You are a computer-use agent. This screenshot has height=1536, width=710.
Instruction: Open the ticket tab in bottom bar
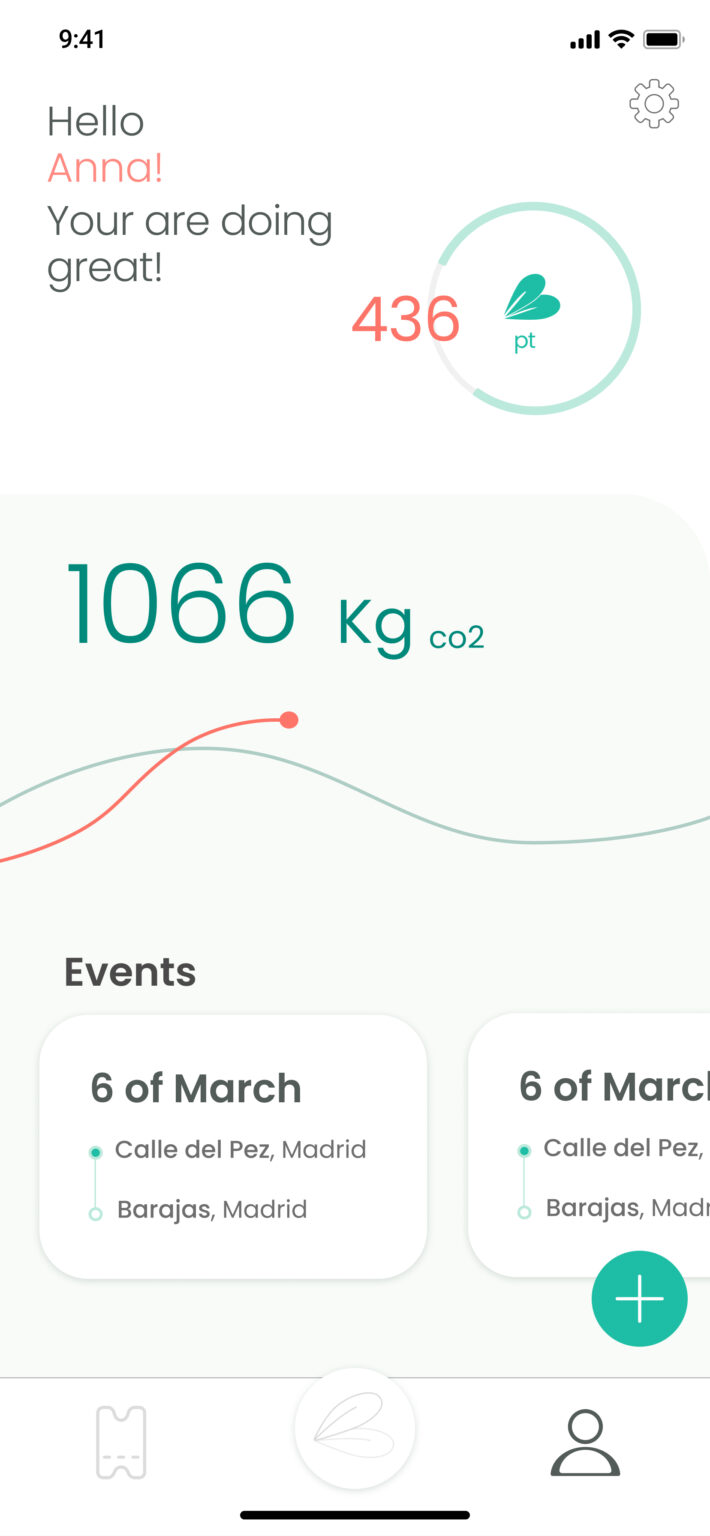(x=121, y=1442)
